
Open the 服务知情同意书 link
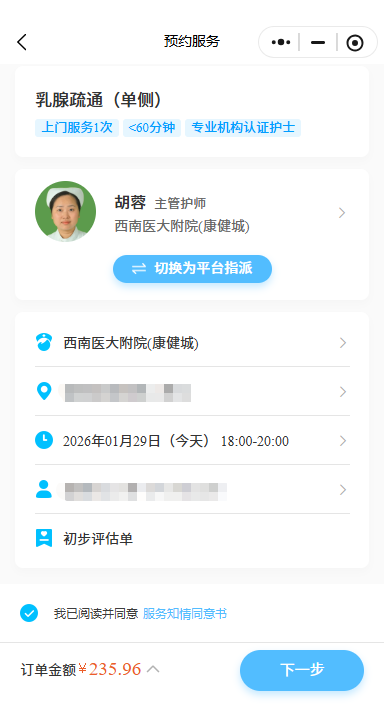[x=185, y=613]
